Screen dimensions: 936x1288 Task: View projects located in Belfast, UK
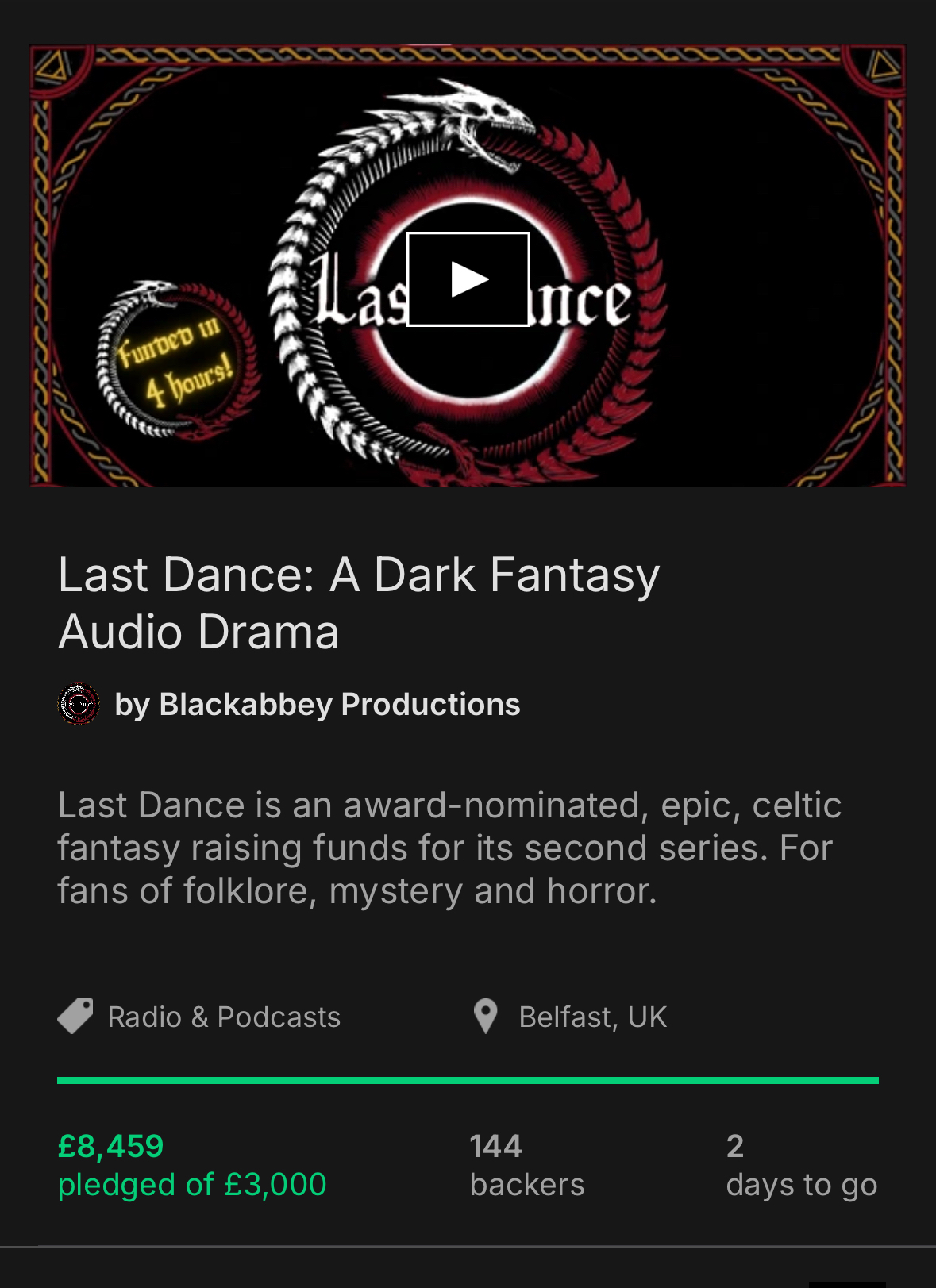591,1017
